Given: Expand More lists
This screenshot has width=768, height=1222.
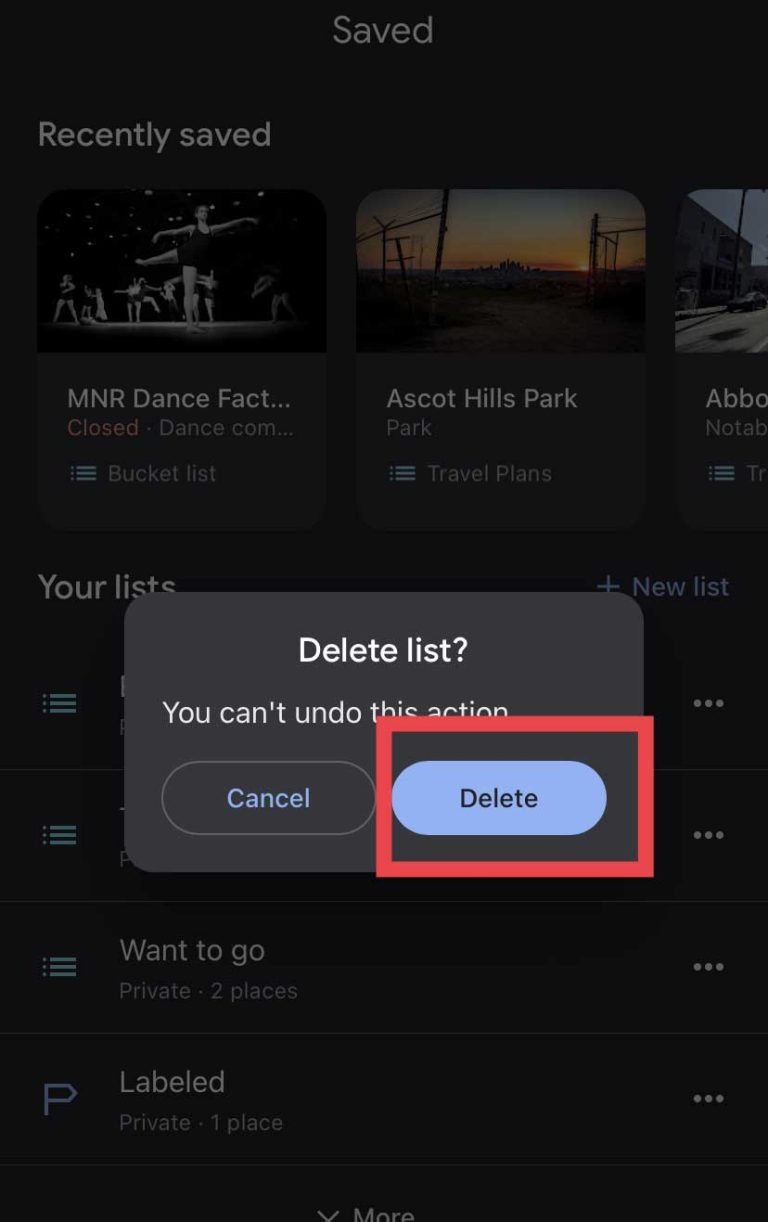Looking at the screenshot, I should (x=366, y=1213).
